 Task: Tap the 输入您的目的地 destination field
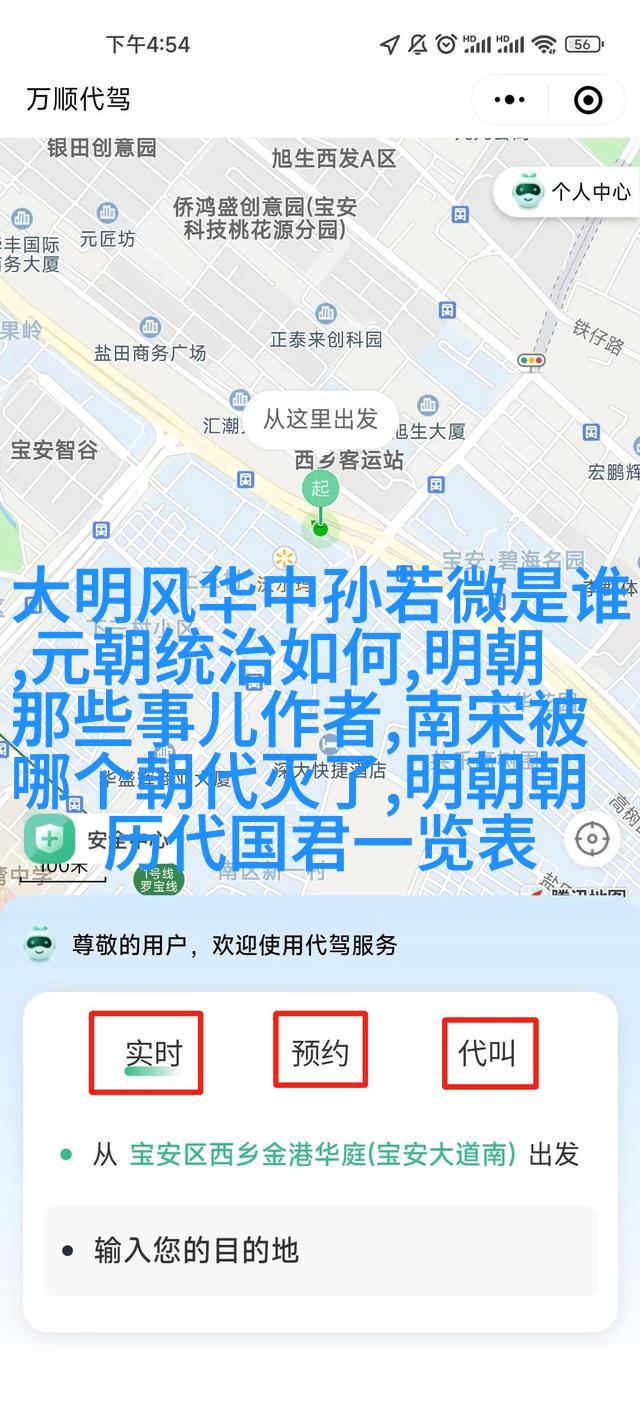point(320,1250)
